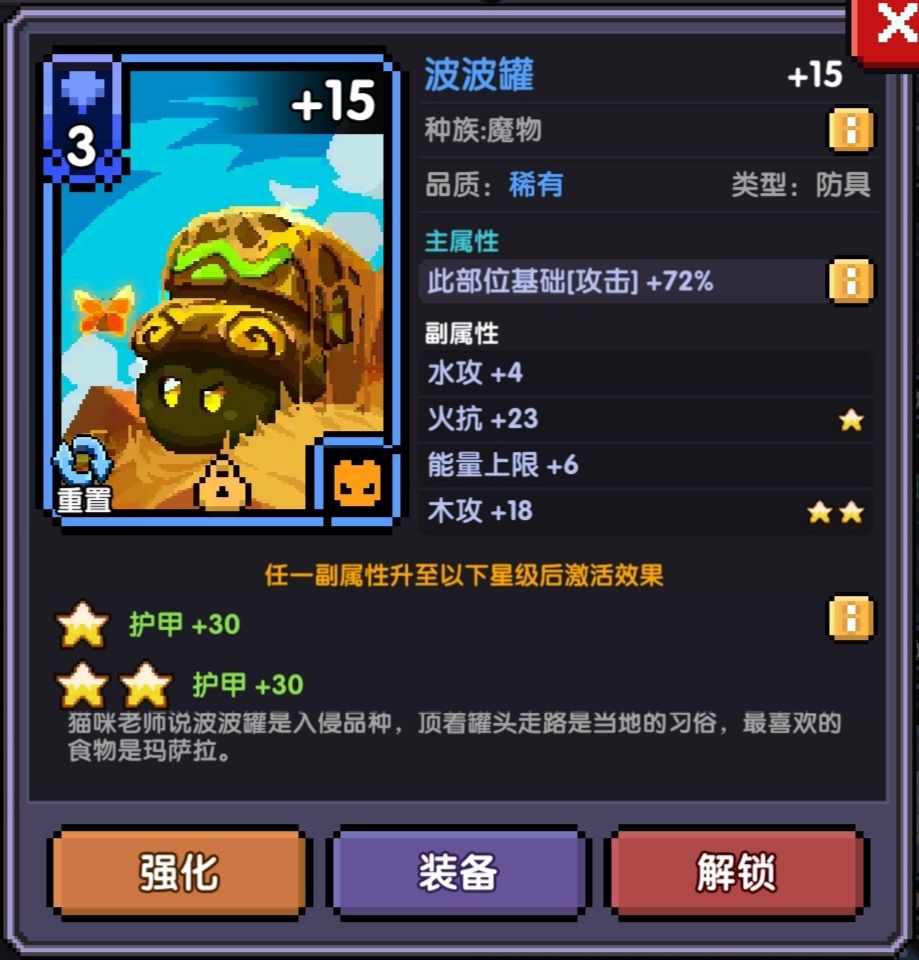This screenshot has height=960, width=919.
Task: Click the one-star 护甲 +30 effect row
Action: pos(160,624)
